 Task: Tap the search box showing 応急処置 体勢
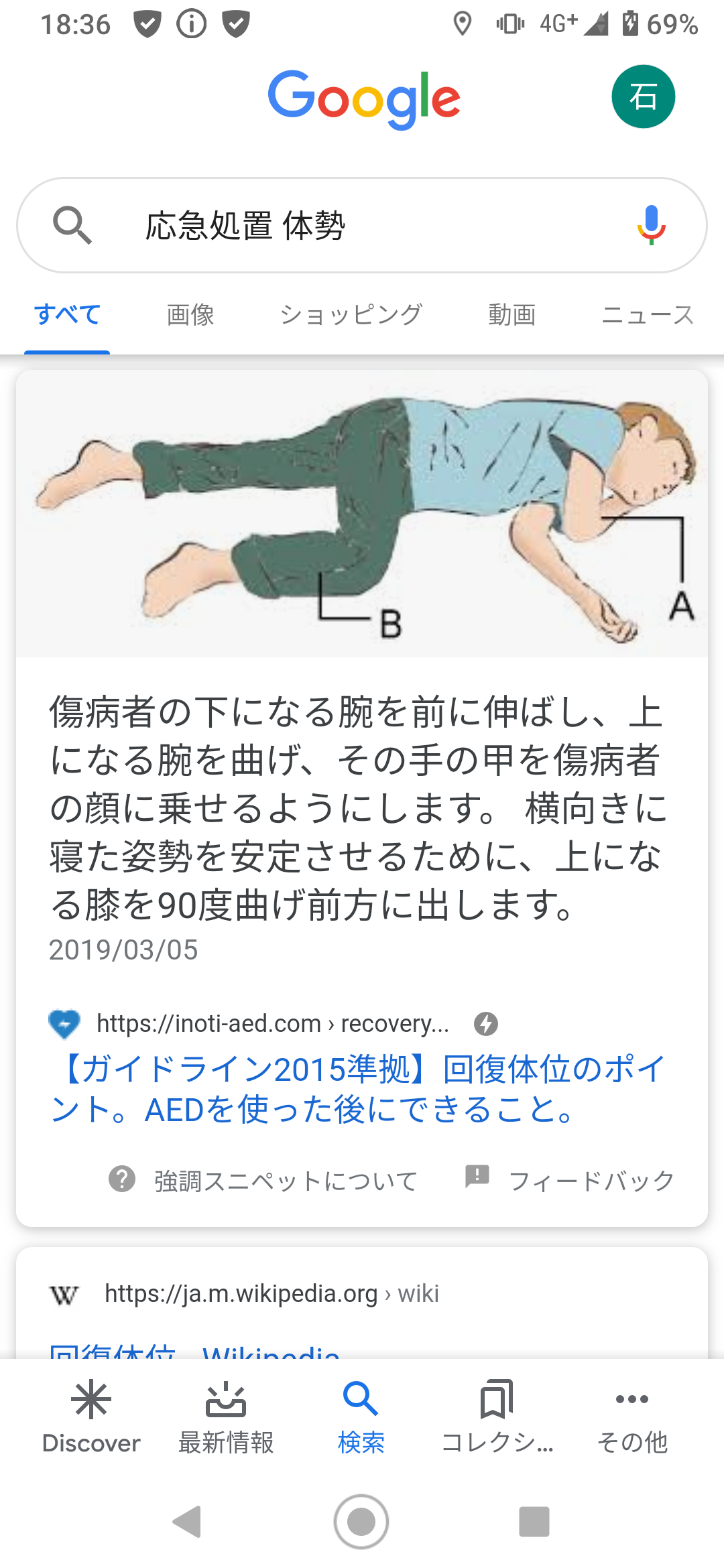coord(362,225)
